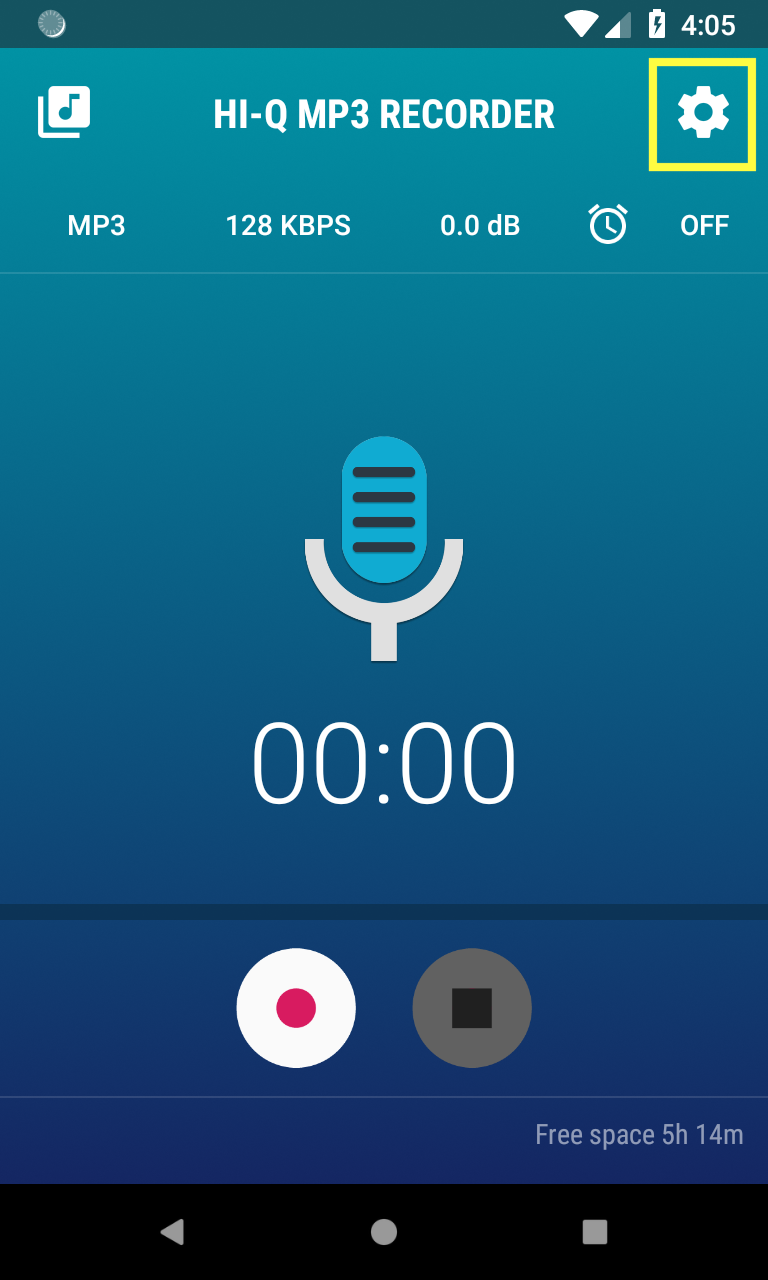Image resolution: width=768 pixels, height=1280 pixels.
Task: Tap the stop recording button
Action: [472, 1008]
